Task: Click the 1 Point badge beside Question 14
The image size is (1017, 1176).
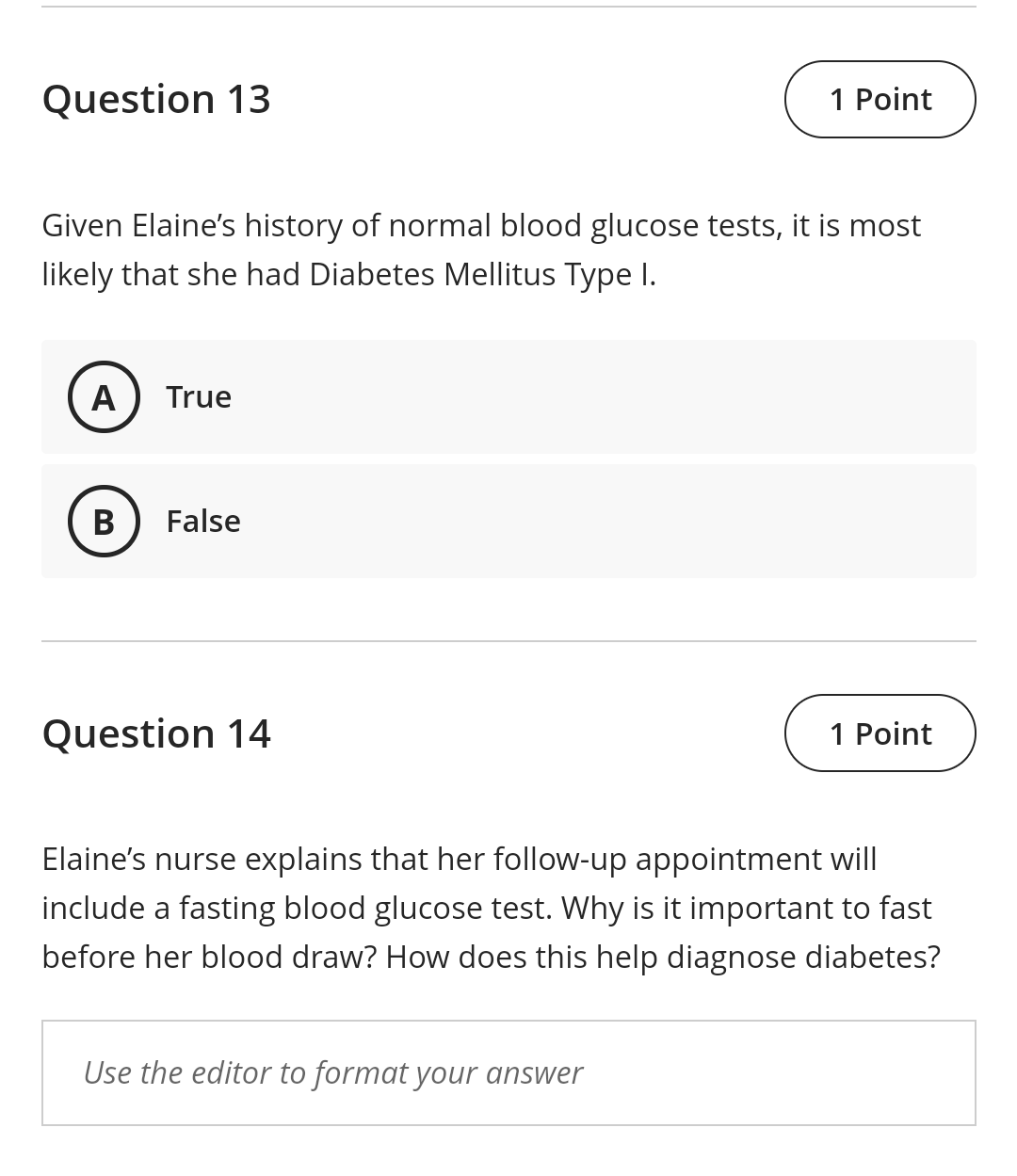Action: click(880, 733)
